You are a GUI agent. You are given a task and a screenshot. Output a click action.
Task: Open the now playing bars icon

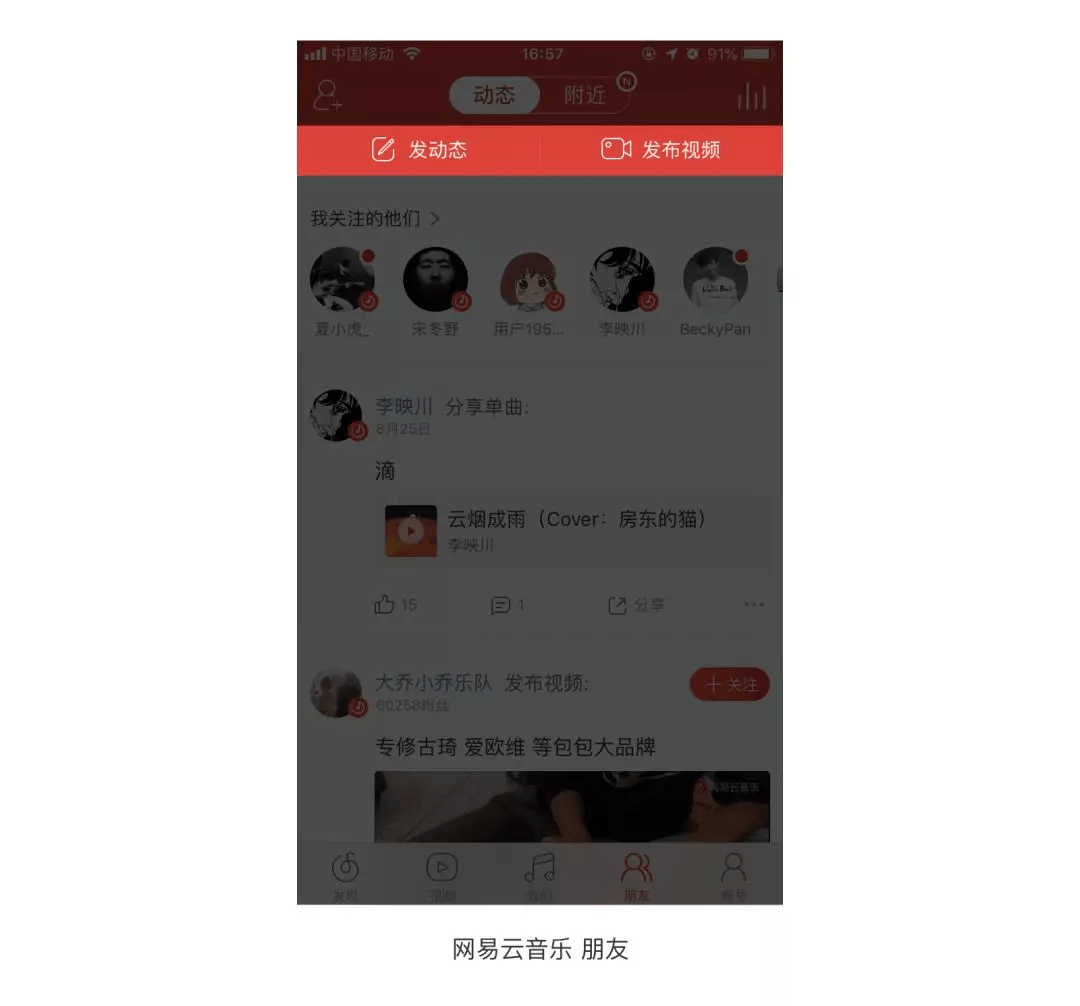(x=751, y=95)
